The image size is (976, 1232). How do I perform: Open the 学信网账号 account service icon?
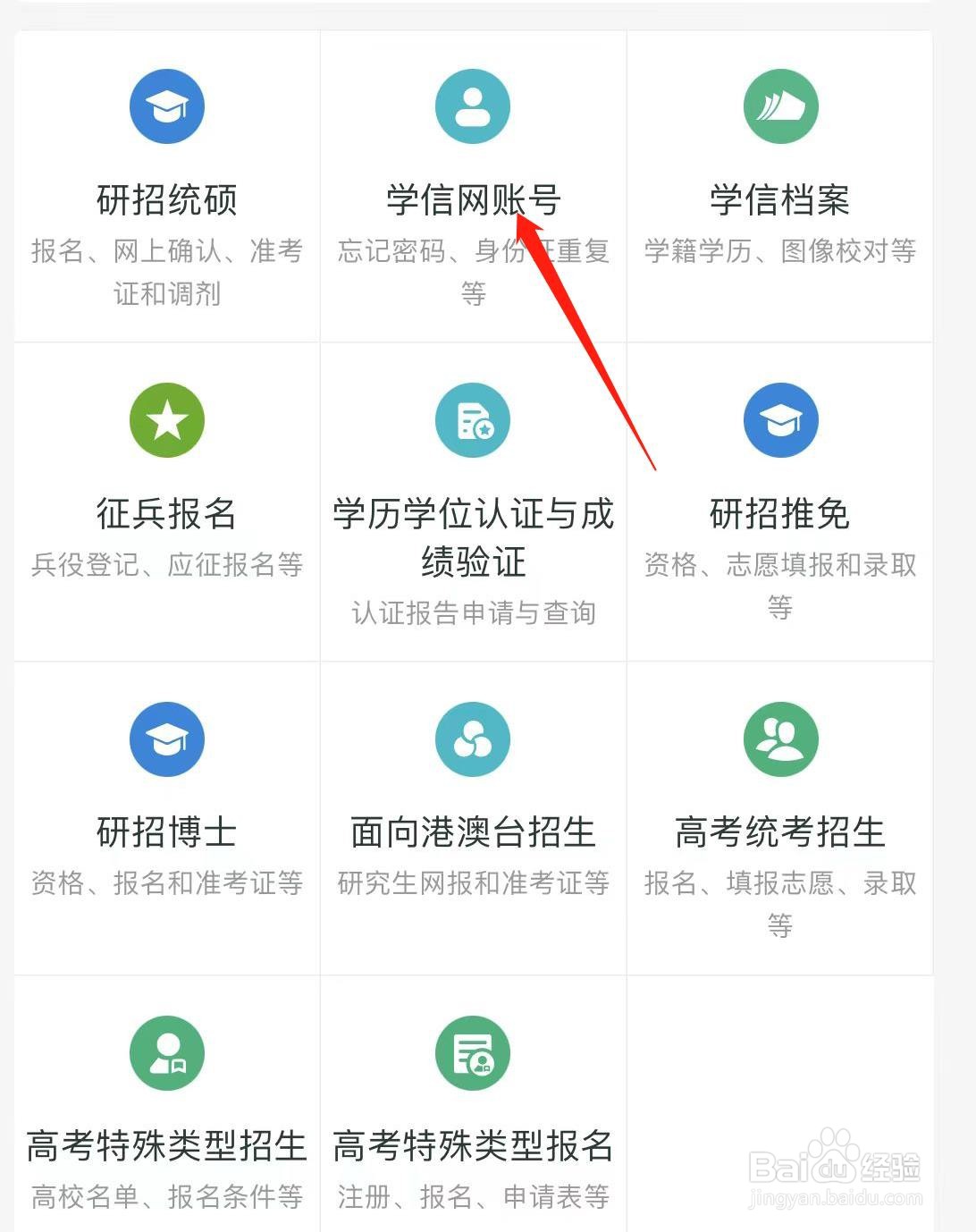coord(473,105)
